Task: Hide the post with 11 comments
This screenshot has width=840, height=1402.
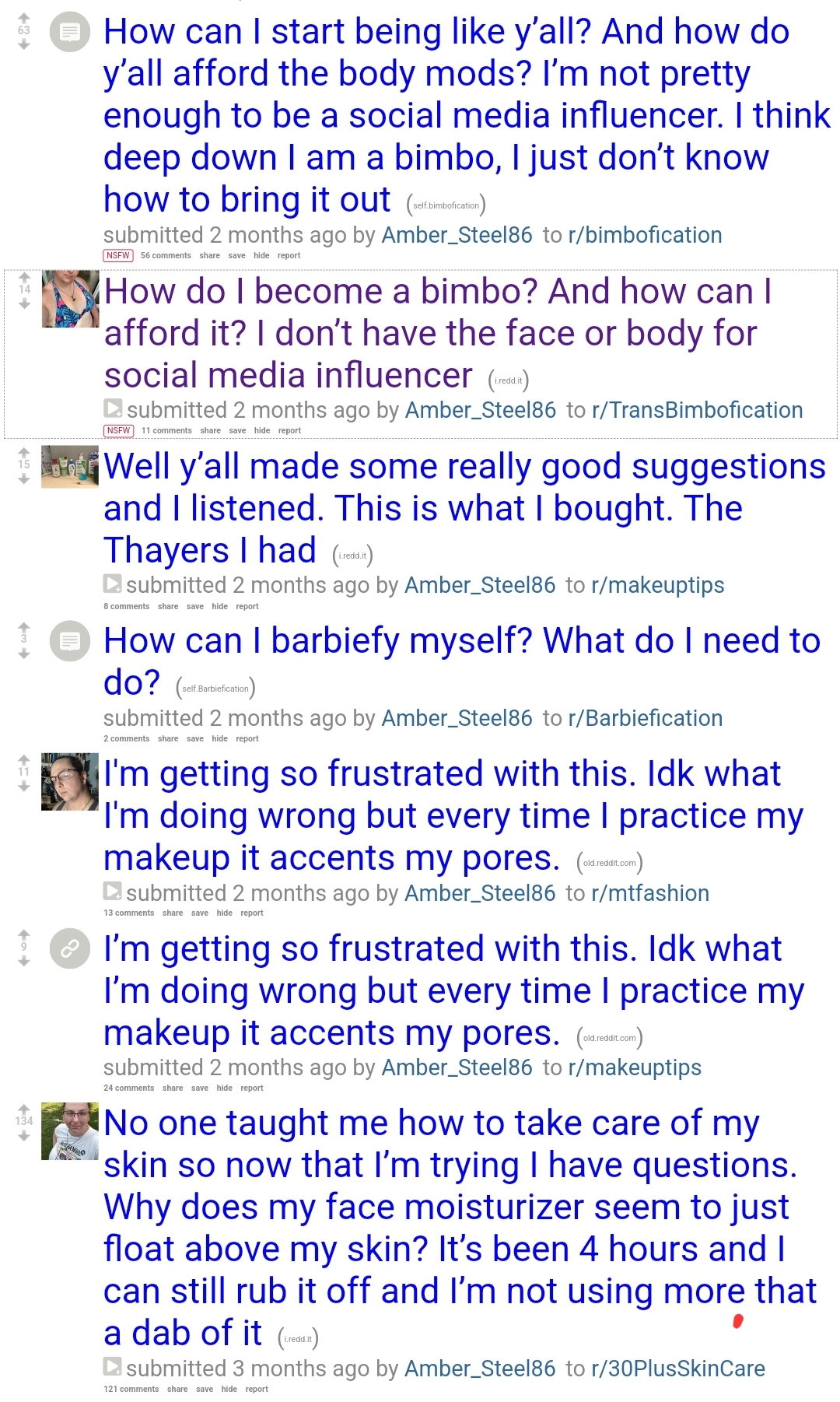Action: click(x=262, y=430)
